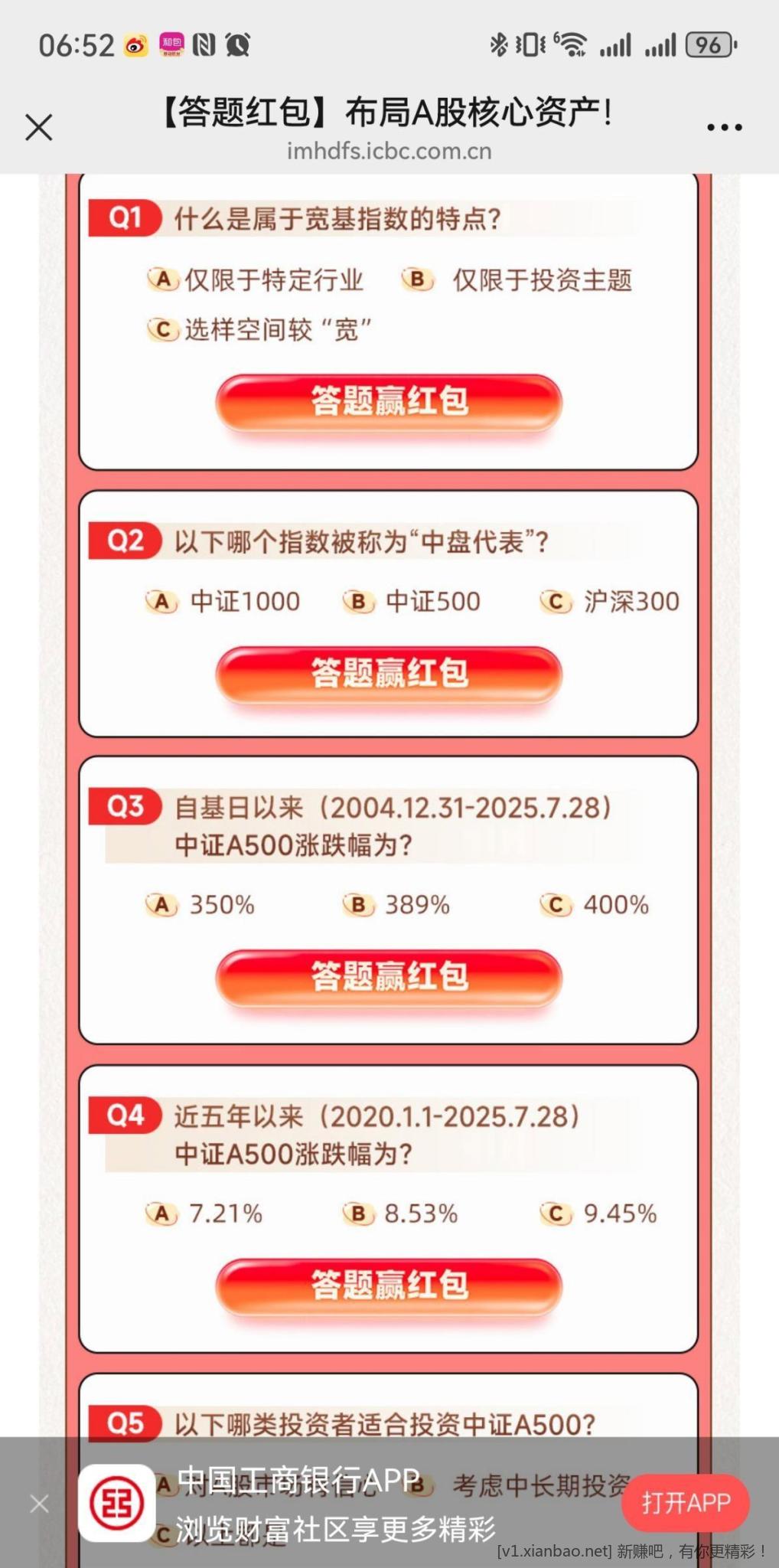This screenshot has height=1568, width=779.
Task: Choose 8.53% for Q4
Action: 400,1214
